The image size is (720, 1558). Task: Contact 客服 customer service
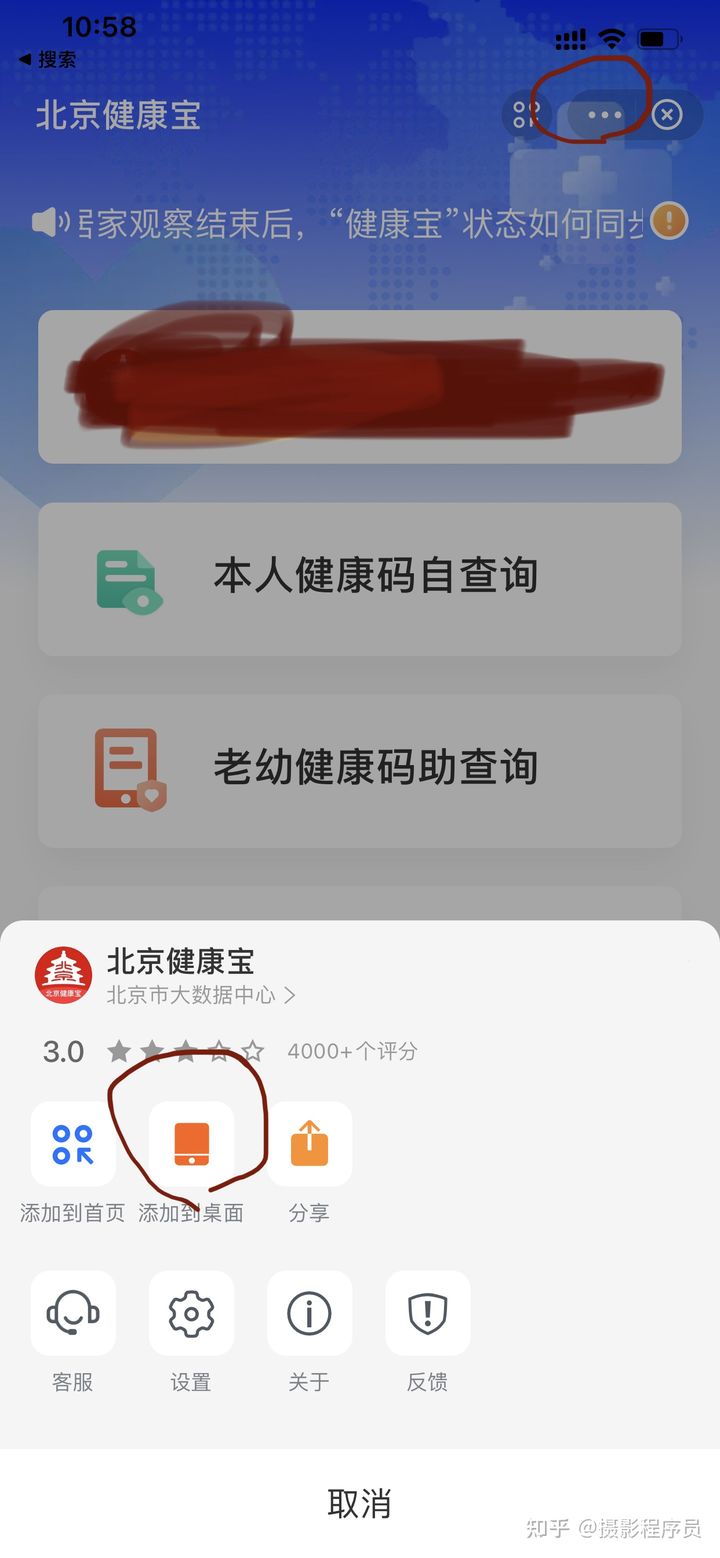coord(73,1313)
